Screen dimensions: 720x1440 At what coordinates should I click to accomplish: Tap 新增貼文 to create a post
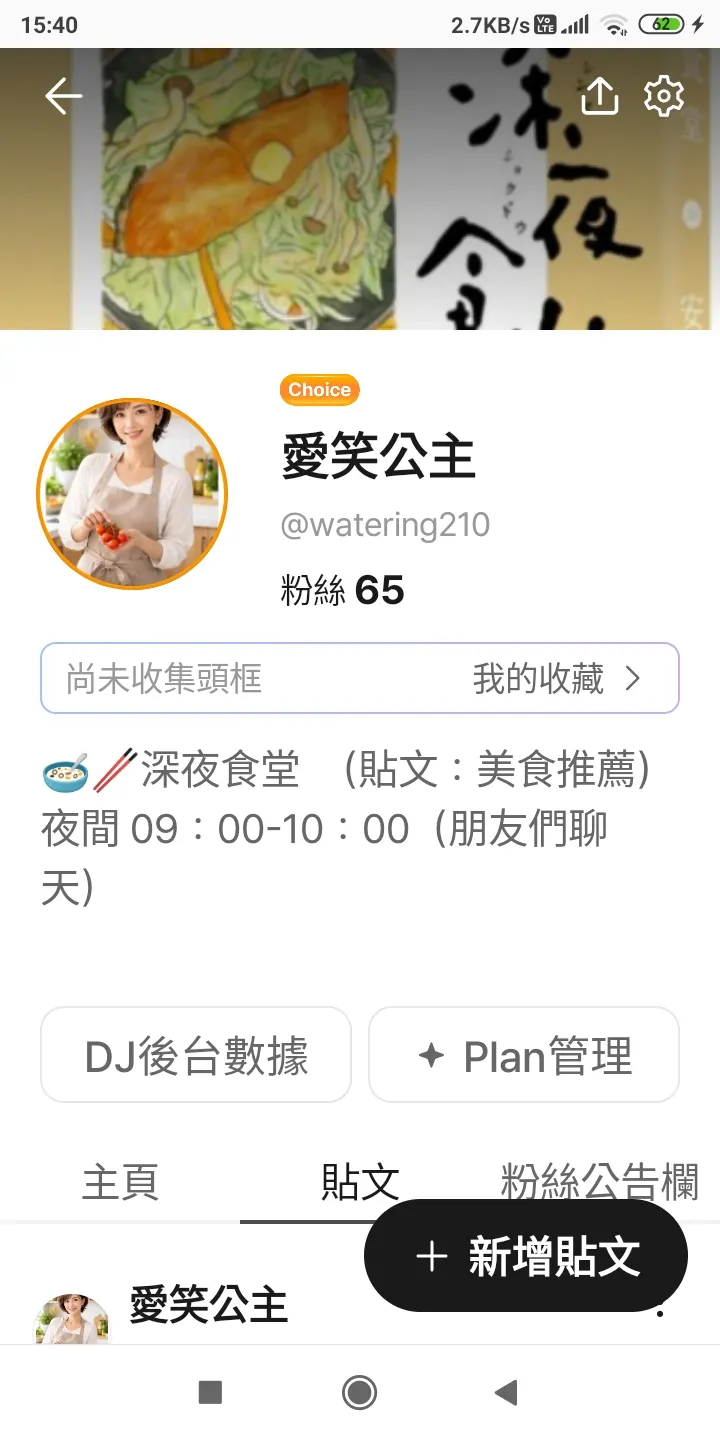pyautogui.click(x=526, y=1256)
